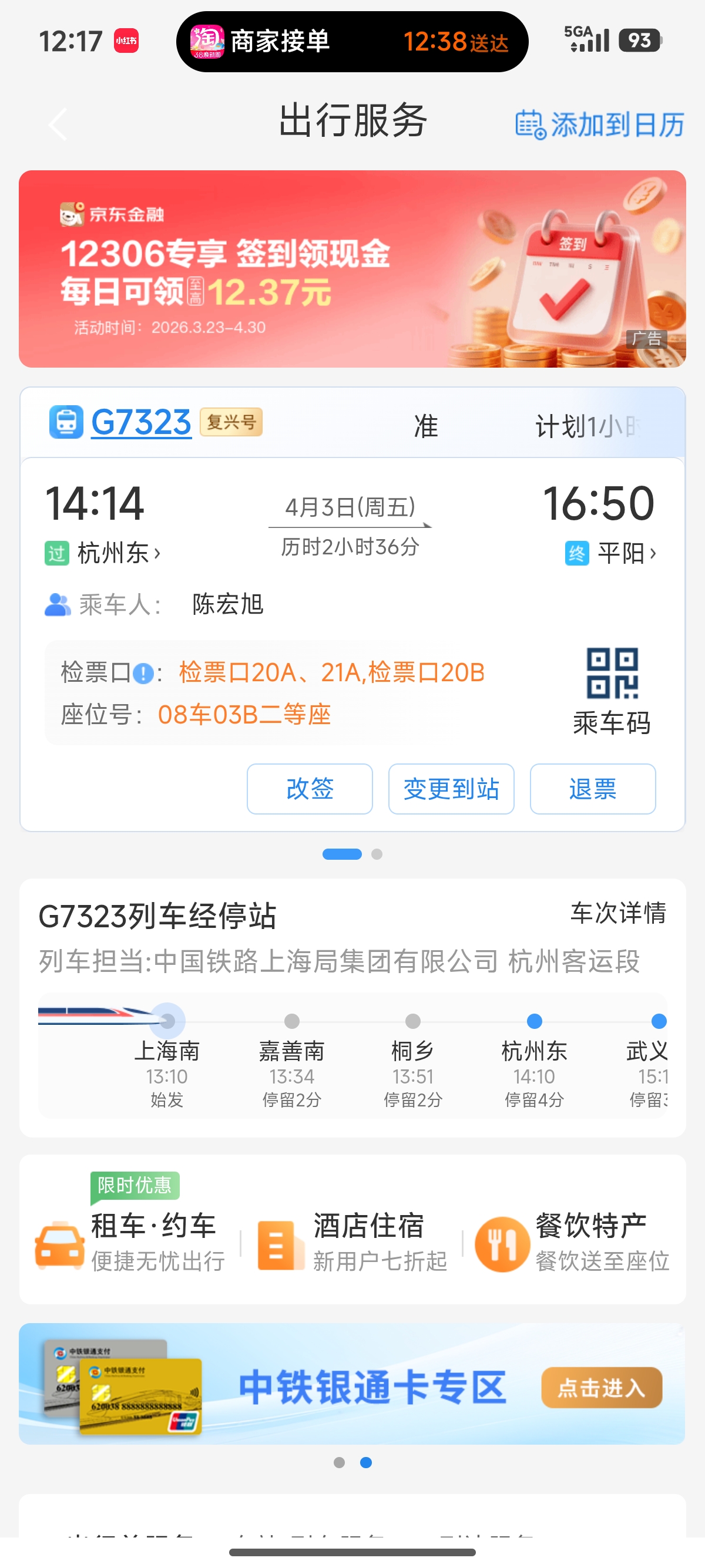Show the 检票口 info tip icon
Screen dimensions: 705x1568
tap(143, 673)
